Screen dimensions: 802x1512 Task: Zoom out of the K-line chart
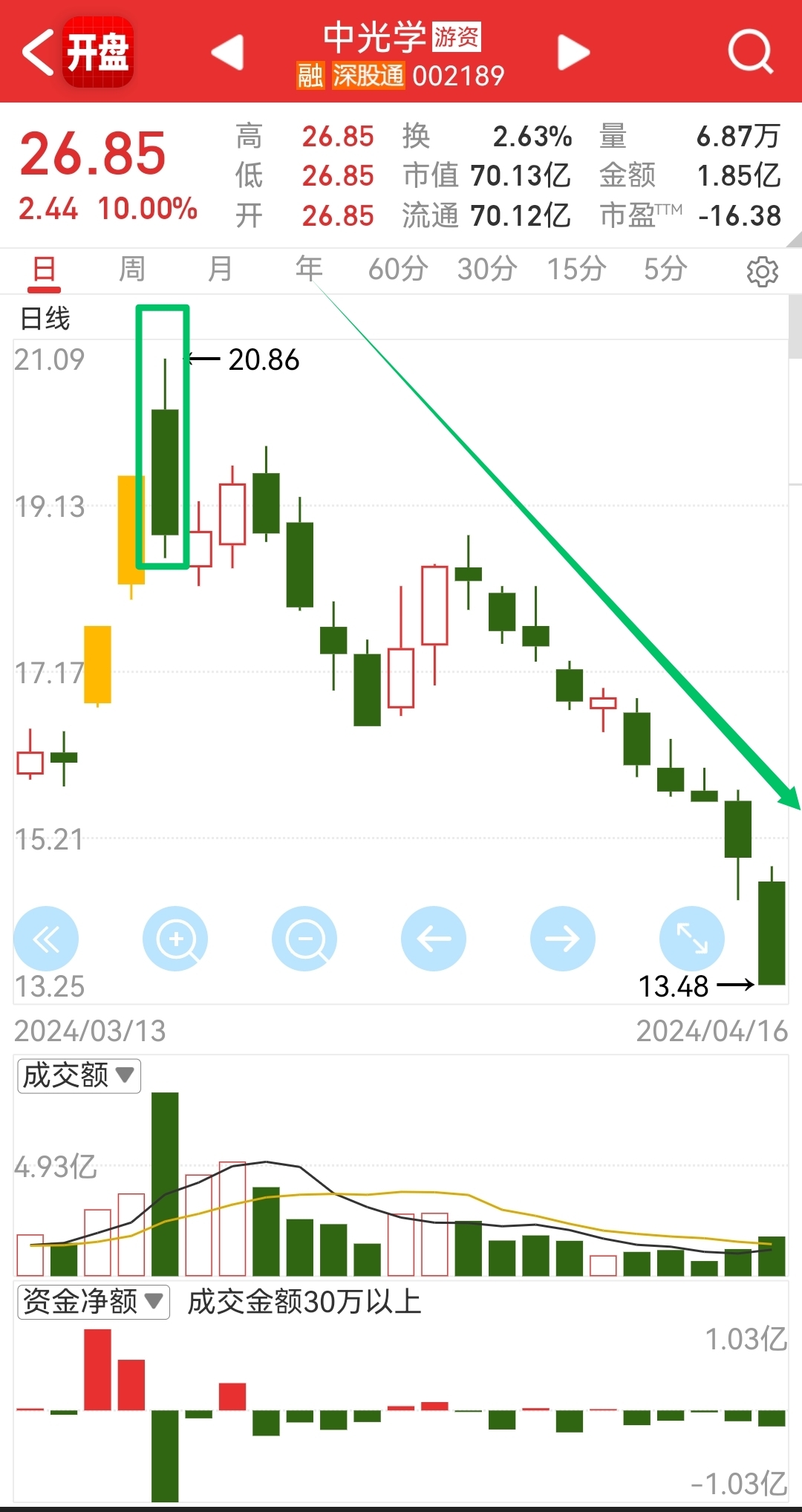tap(304, 939)
